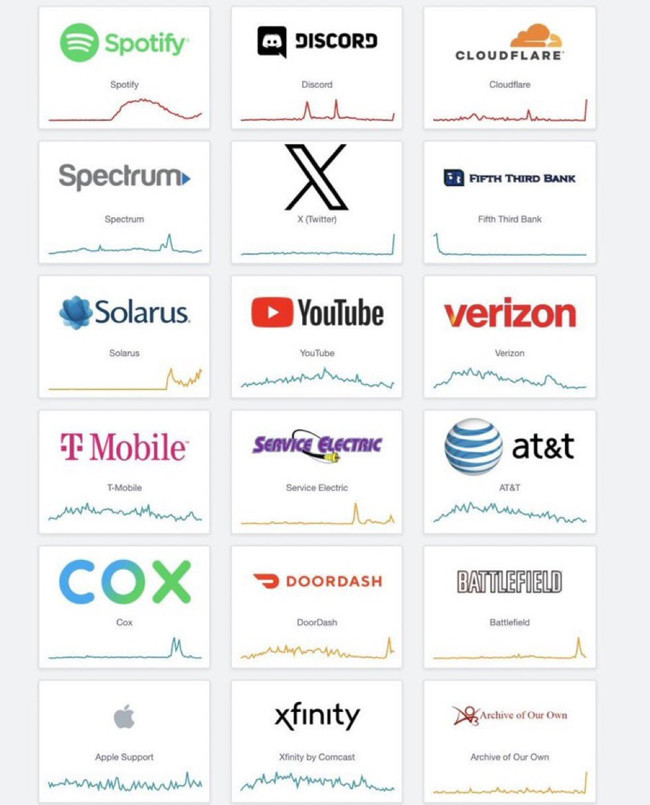The width and height of the screenshot is (650, 805).
Task: Check the Battlefield outage card
Action: click(x=509, y=606)
